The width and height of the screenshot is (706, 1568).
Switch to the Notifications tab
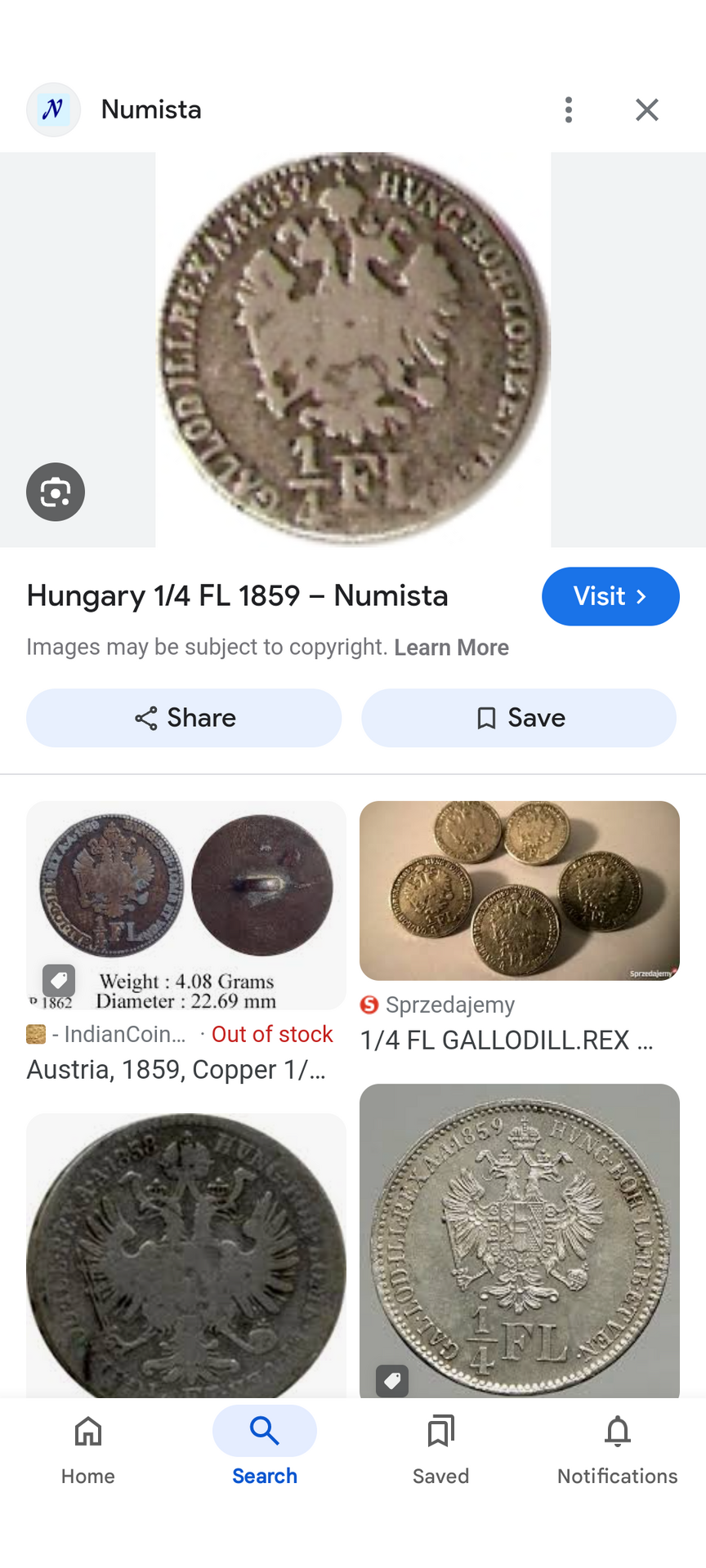point(618,1449)
